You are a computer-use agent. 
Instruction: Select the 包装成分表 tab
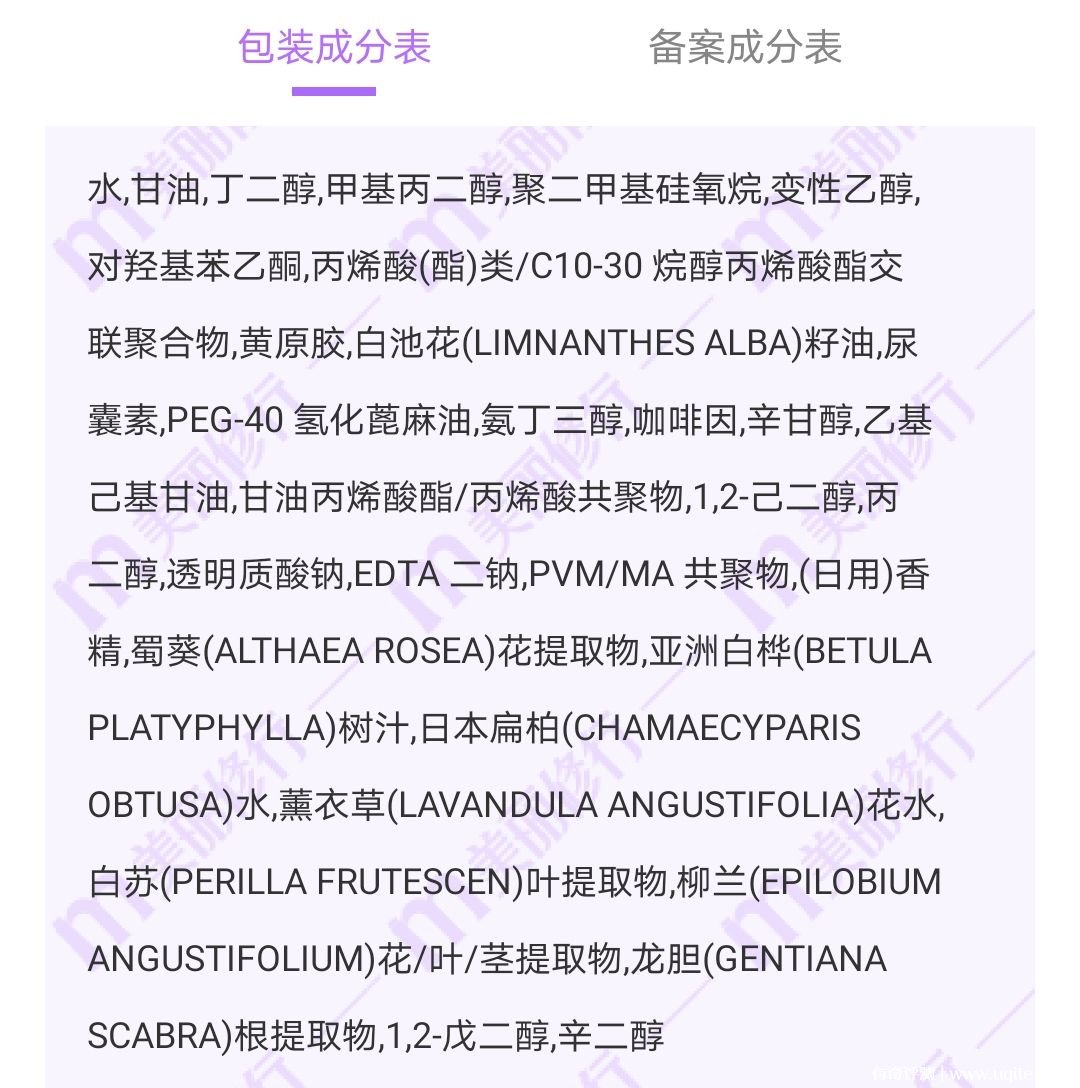(334, 47)
